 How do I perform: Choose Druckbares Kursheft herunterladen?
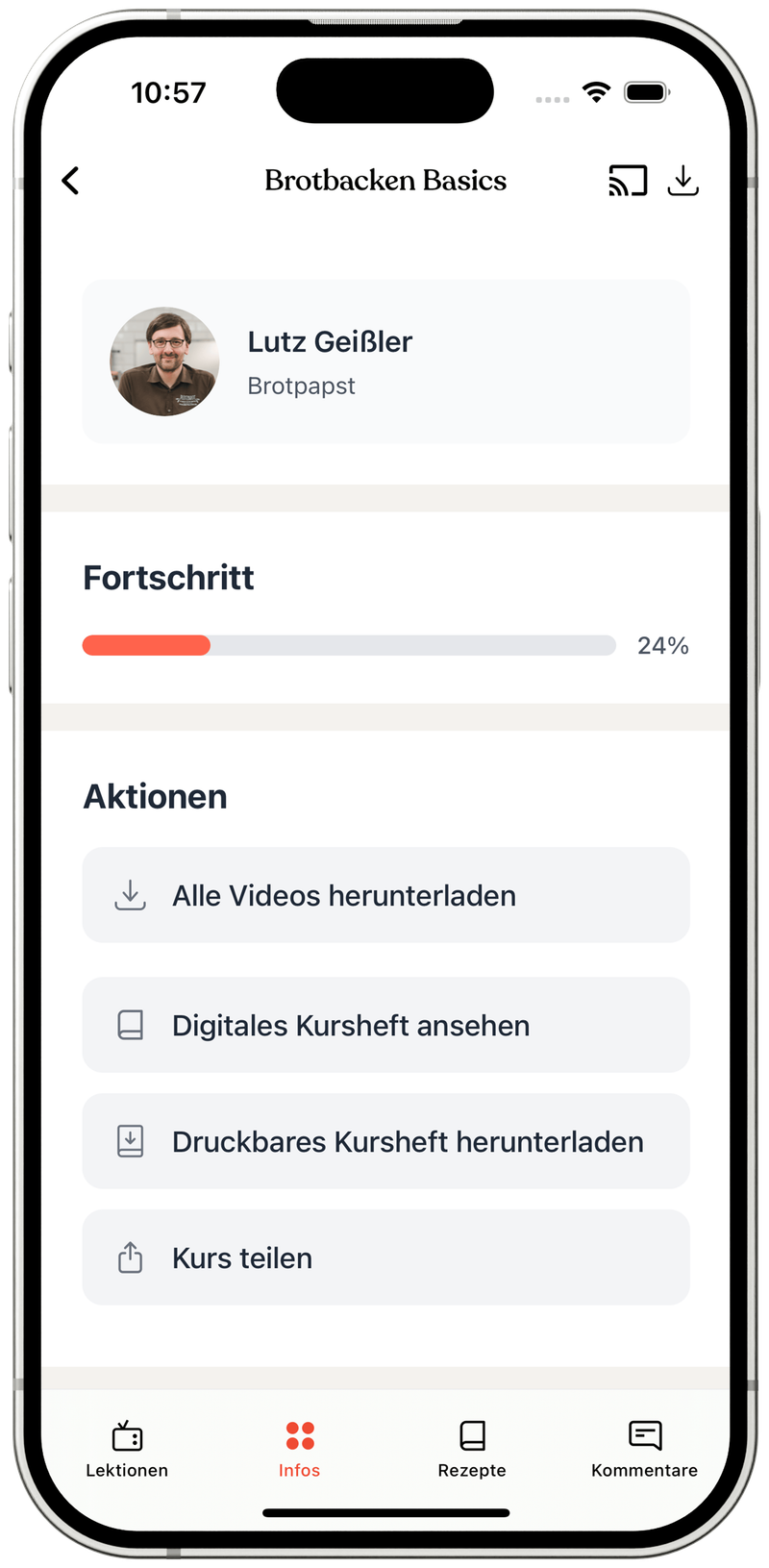[385, 1141]
